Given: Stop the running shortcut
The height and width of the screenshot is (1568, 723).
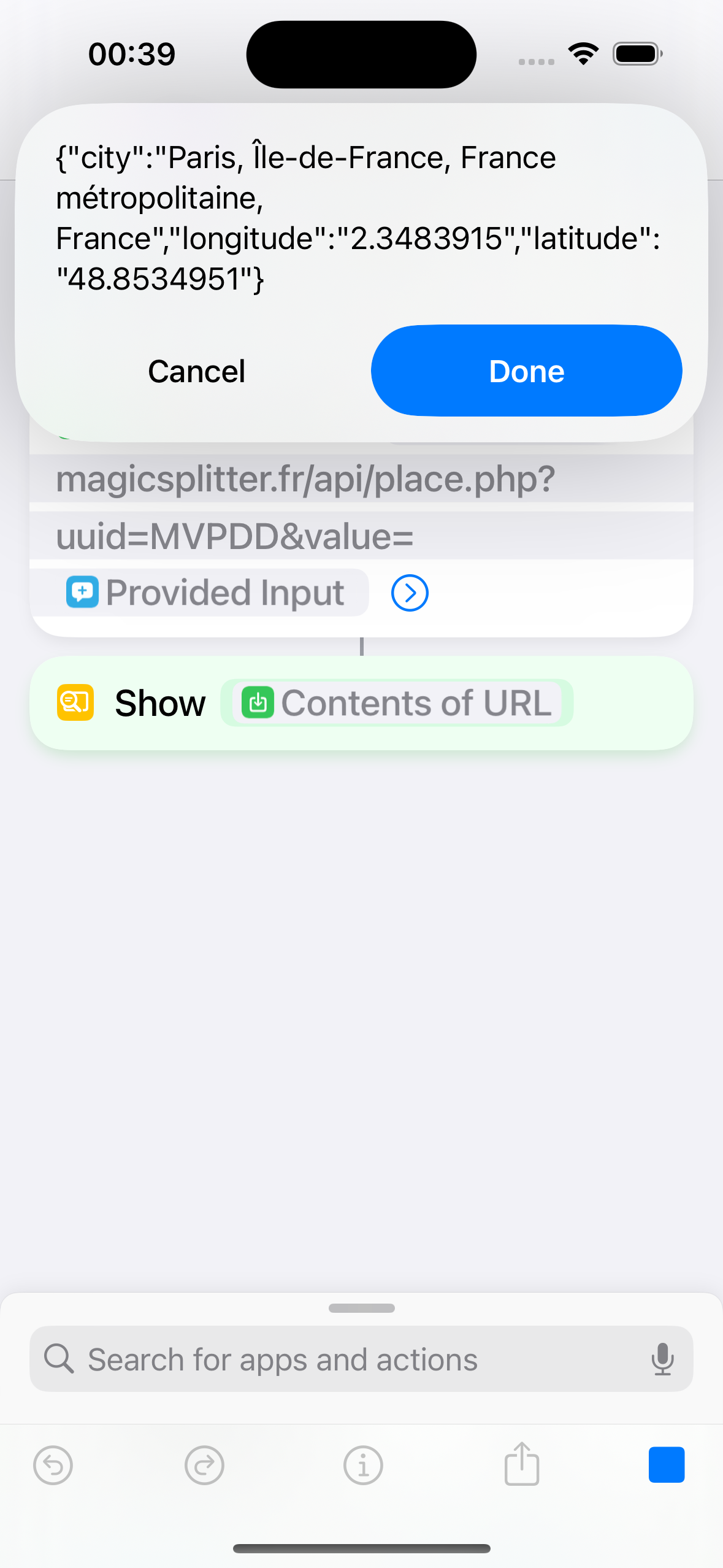Looking at the screenshot, I should [667, 1465].
